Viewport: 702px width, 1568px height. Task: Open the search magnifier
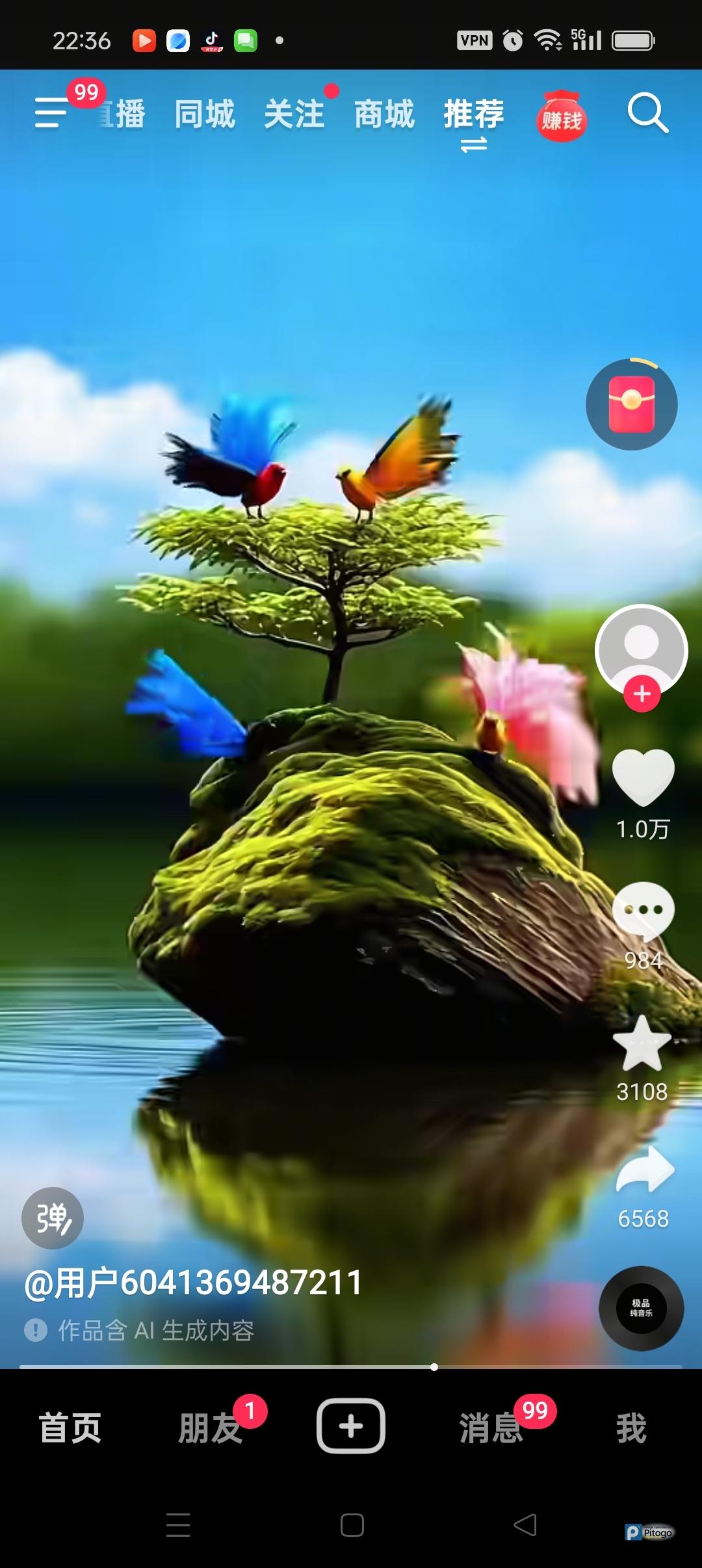(647, 114)
